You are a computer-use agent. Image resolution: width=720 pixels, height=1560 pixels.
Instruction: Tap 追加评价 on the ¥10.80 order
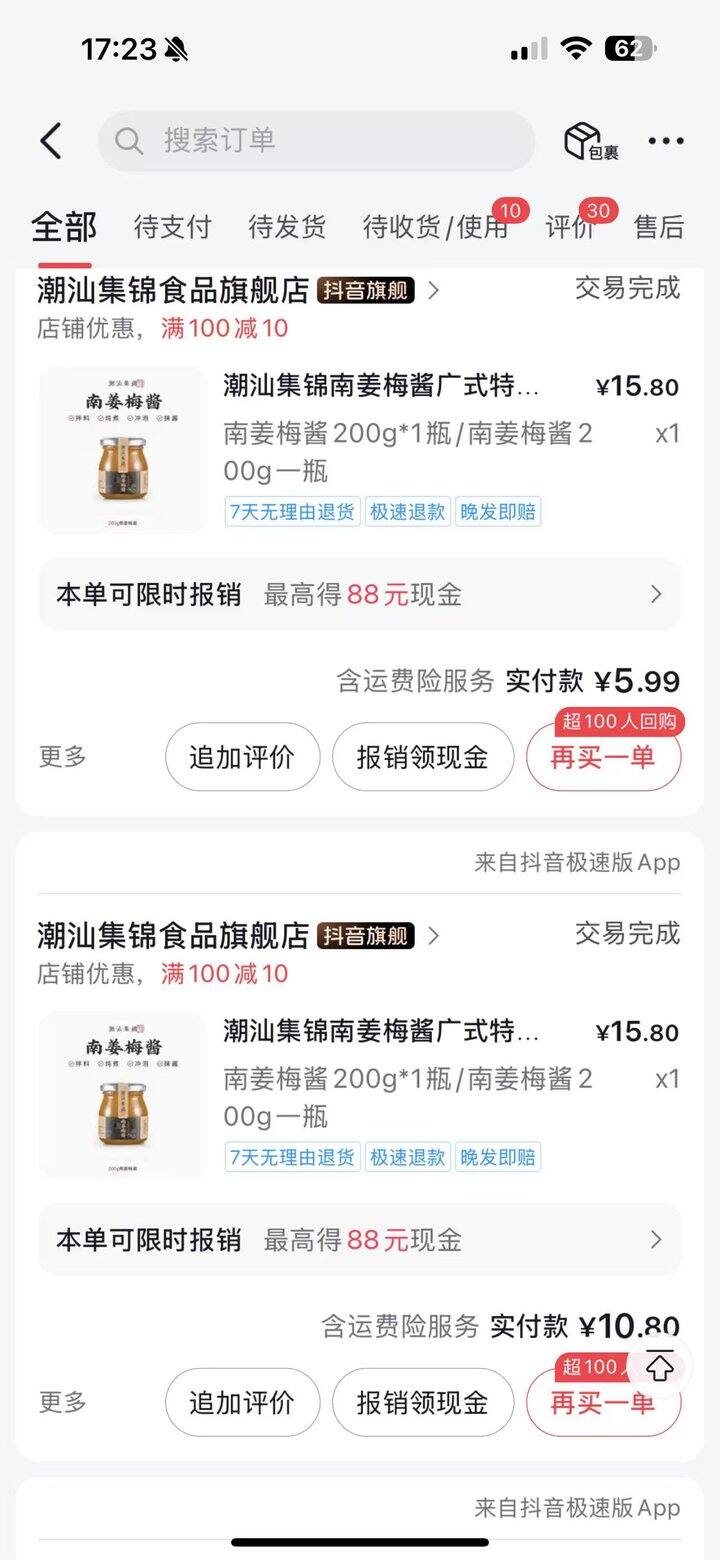pyautogui.click(x=242, y=1402)
